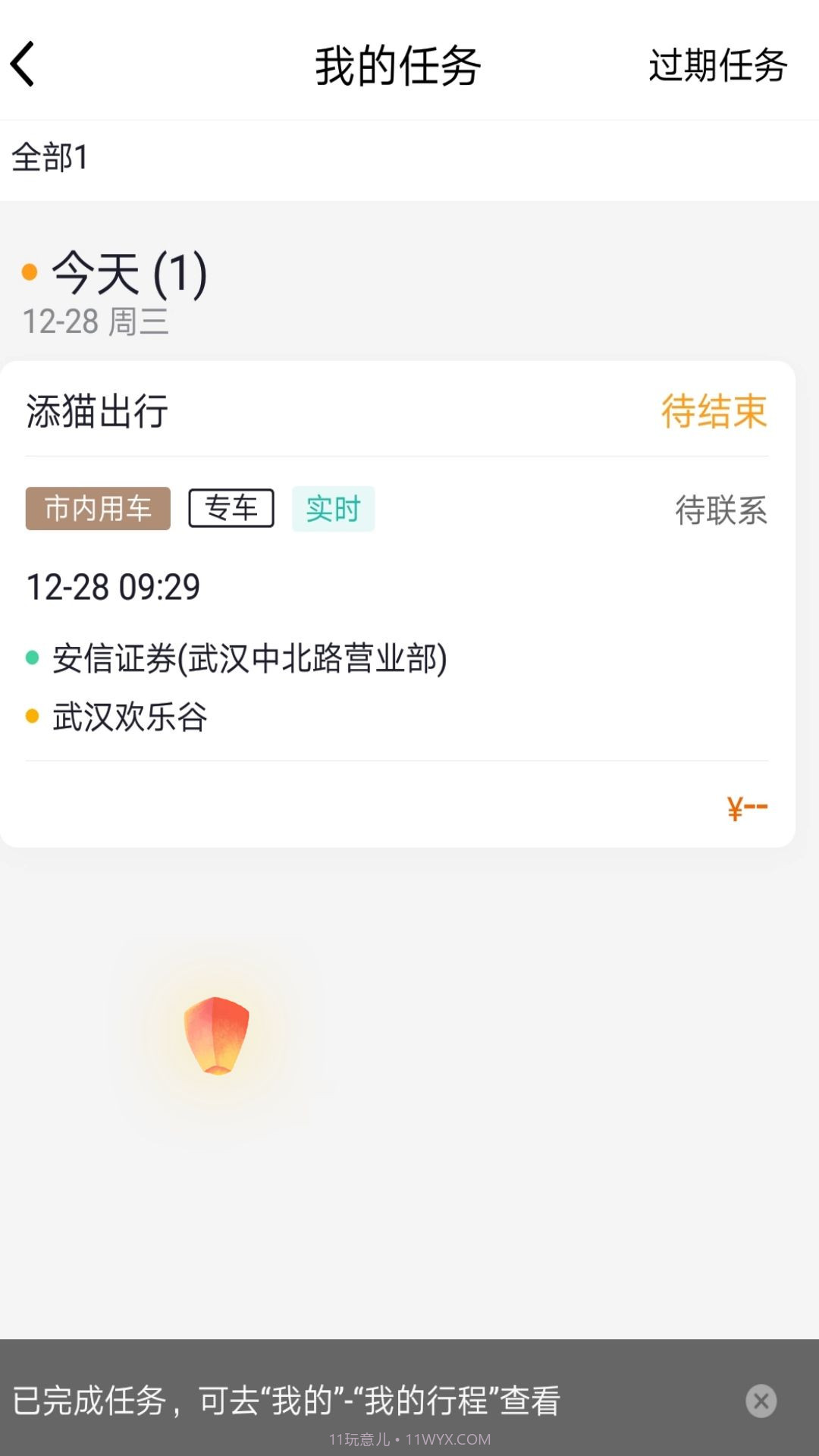Tap the 专车 tag
Screen dimensions: 819x1456
click(231, 508)
